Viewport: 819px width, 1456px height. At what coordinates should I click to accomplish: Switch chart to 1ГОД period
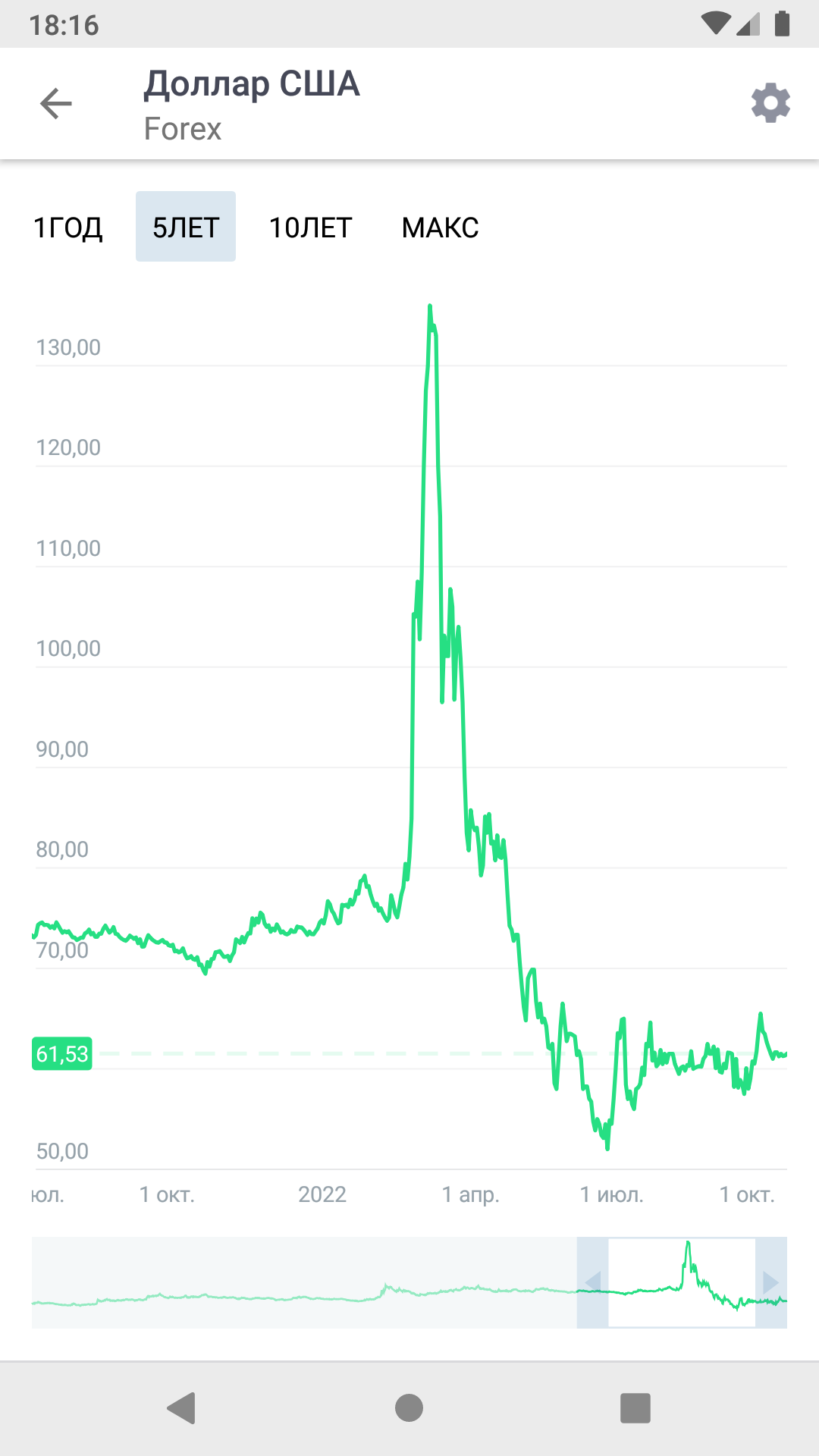point(68,227)
